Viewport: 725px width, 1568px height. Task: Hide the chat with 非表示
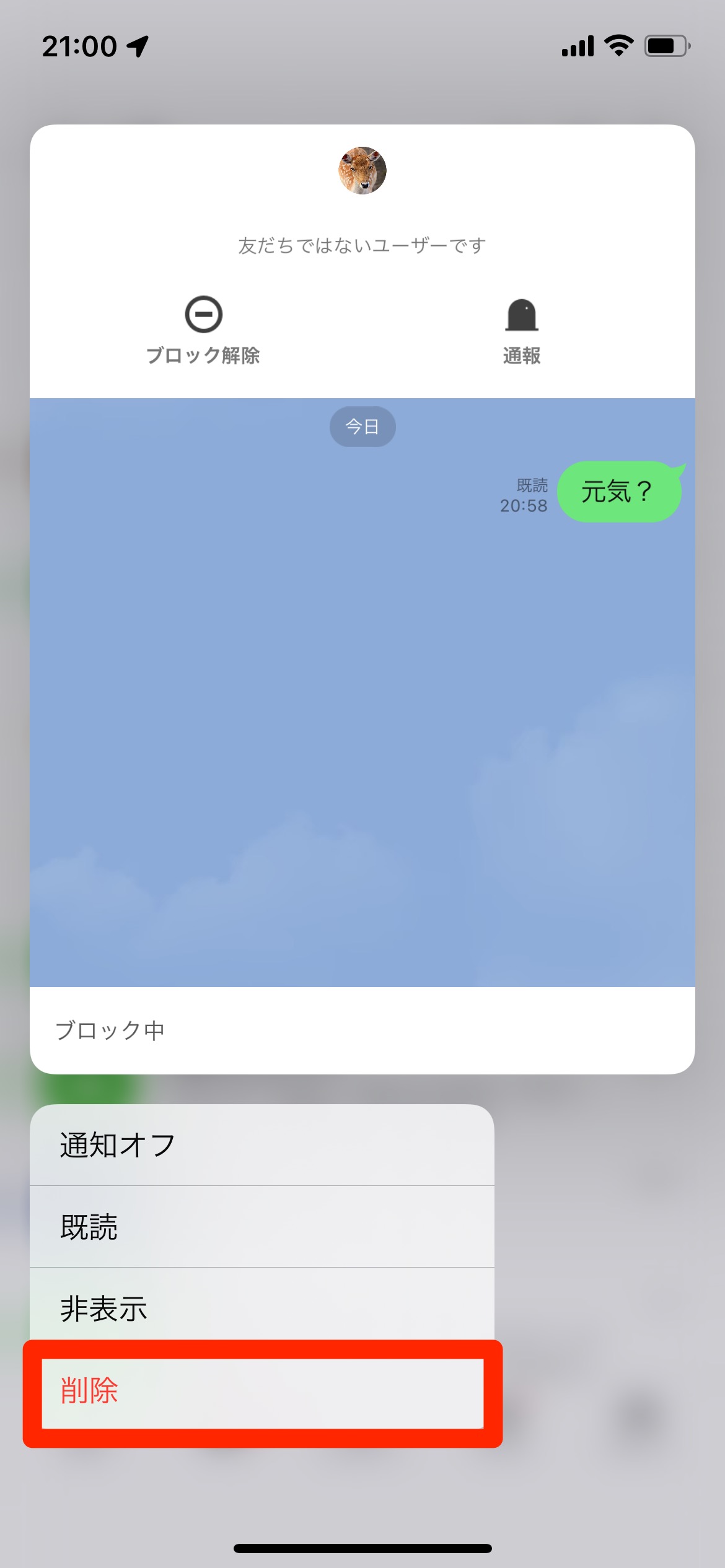pyautogui.click(x=262, y=1307)
